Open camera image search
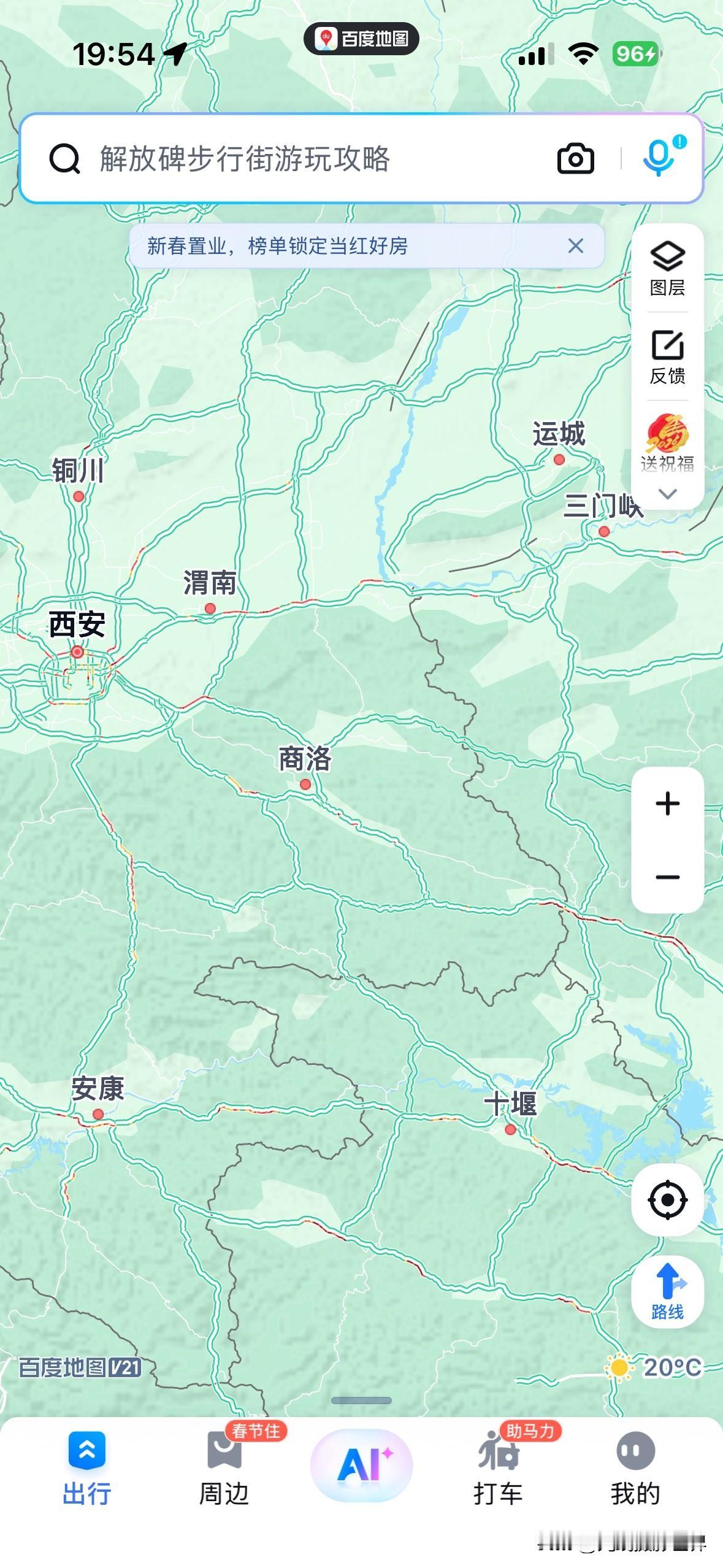 [x=575, y=159]
